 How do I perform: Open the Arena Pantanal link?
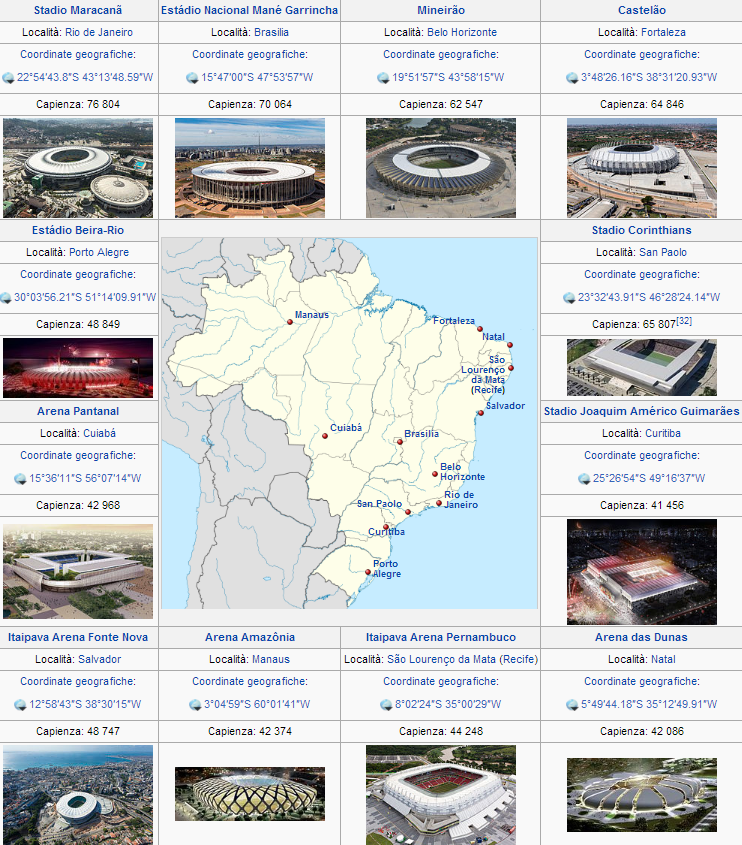[78, 411]
